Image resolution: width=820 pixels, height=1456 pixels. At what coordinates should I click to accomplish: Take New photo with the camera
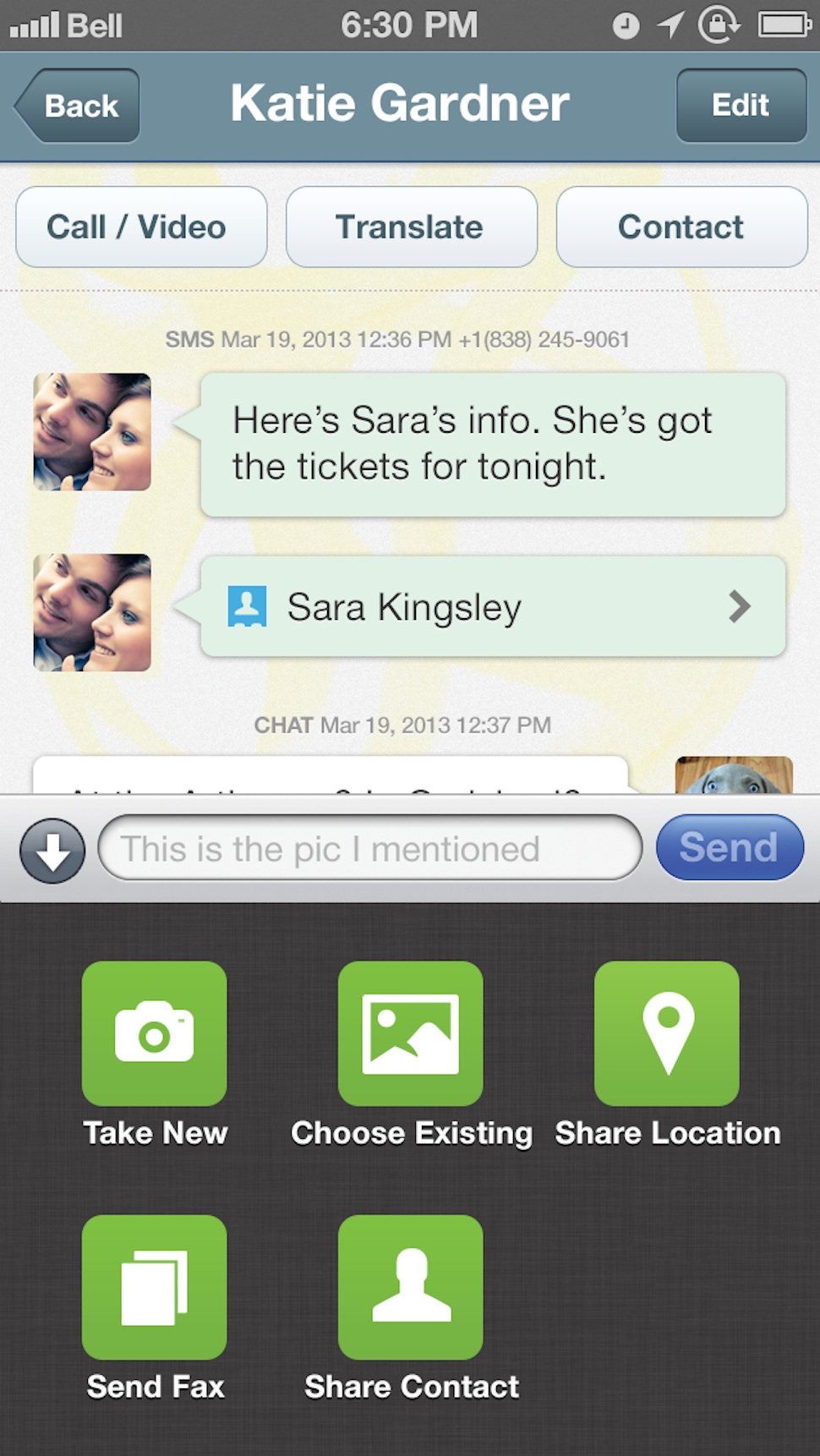tap(154, 1033)
